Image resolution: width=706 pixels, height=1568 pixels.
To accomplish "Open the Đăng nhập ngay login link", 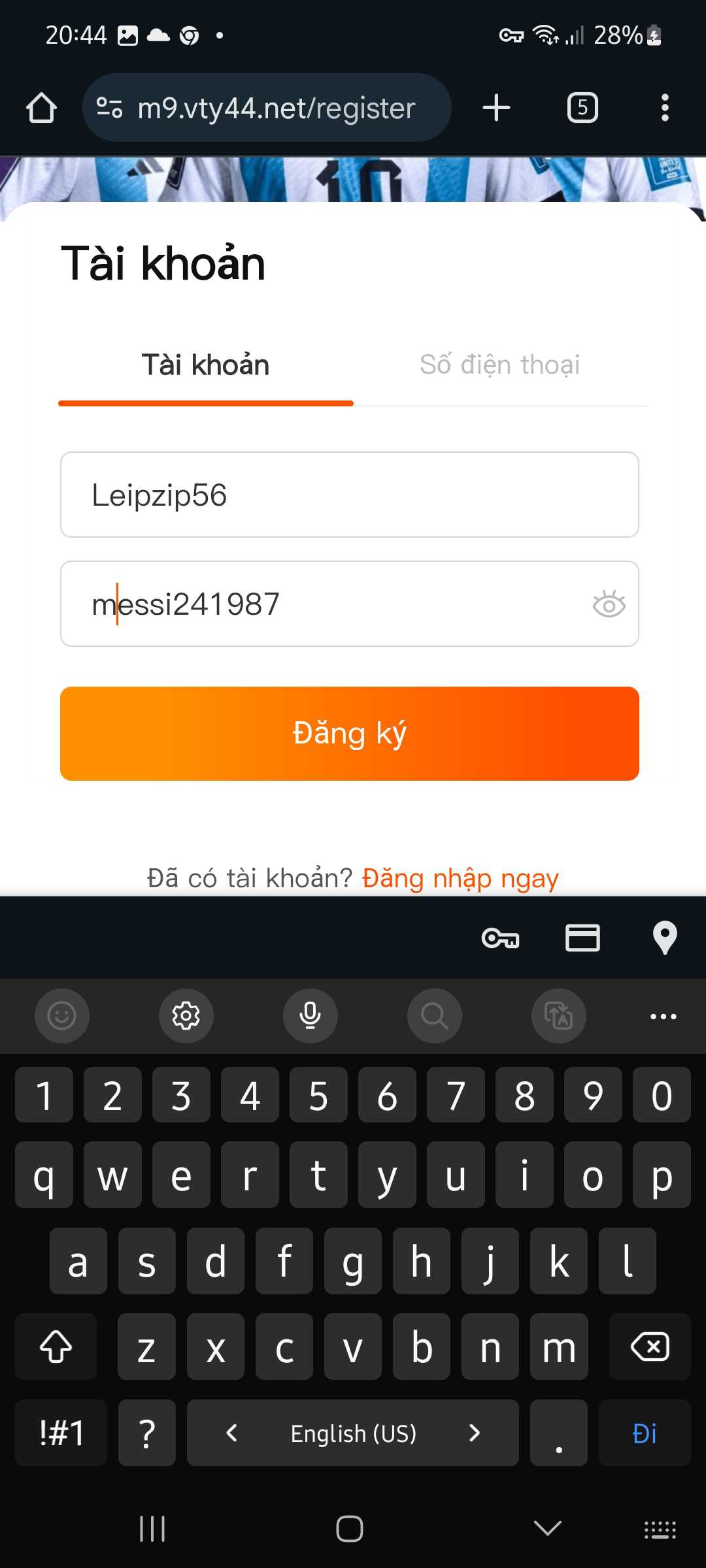I will tap(460, 878).
